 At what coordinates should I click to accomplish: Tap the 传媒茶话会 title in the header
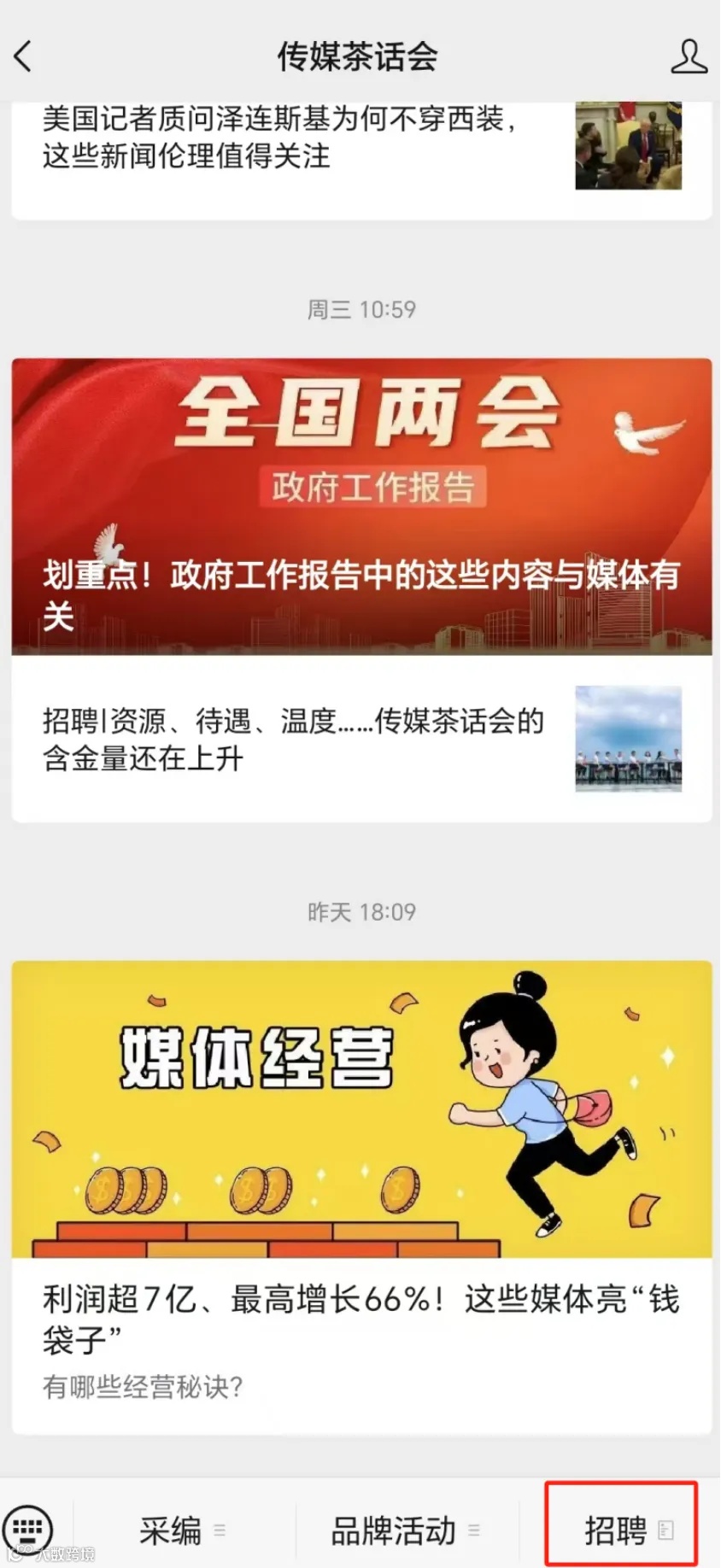pos(359,56)
